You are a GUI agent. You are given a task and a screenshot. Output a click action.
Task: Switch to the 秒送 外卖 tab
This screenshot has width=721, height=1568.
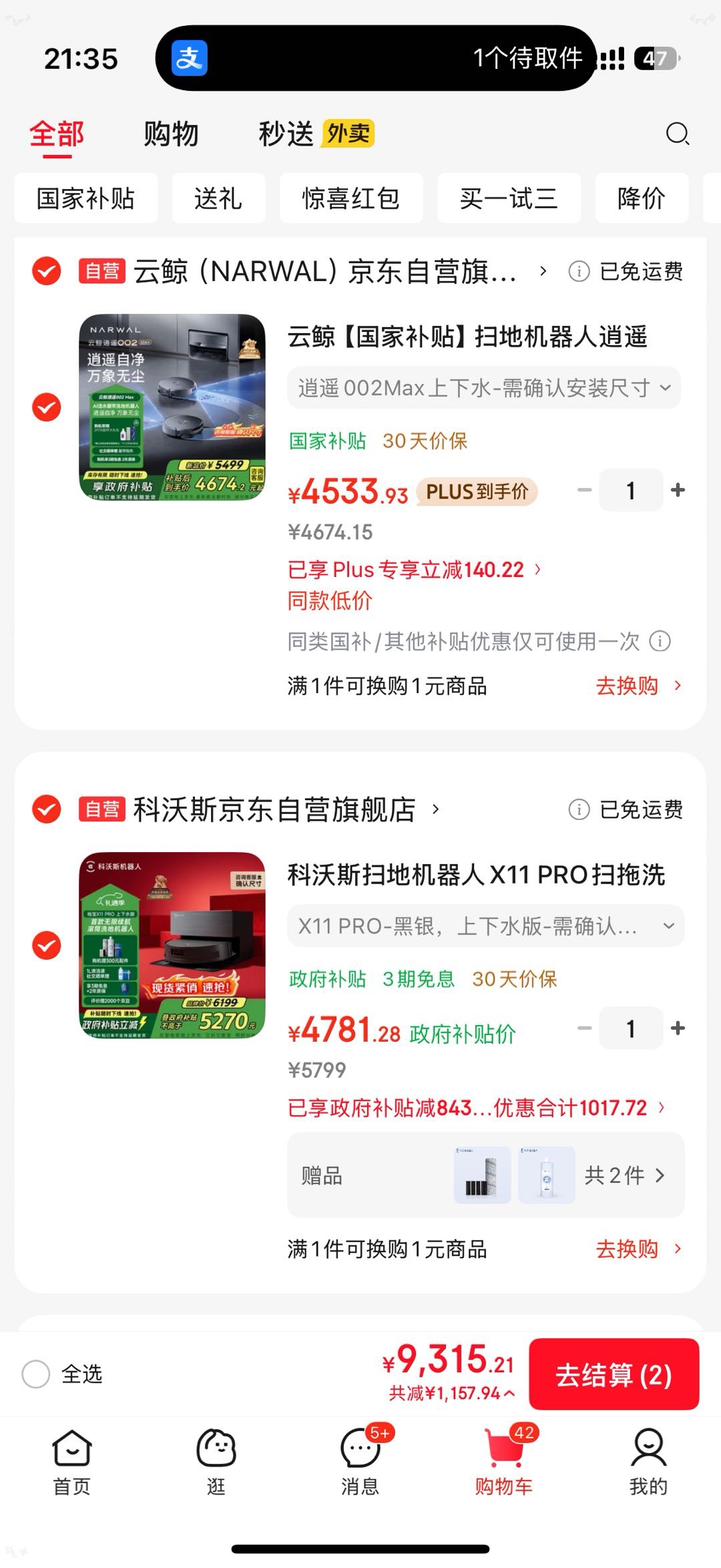click(x=315, y=134)
